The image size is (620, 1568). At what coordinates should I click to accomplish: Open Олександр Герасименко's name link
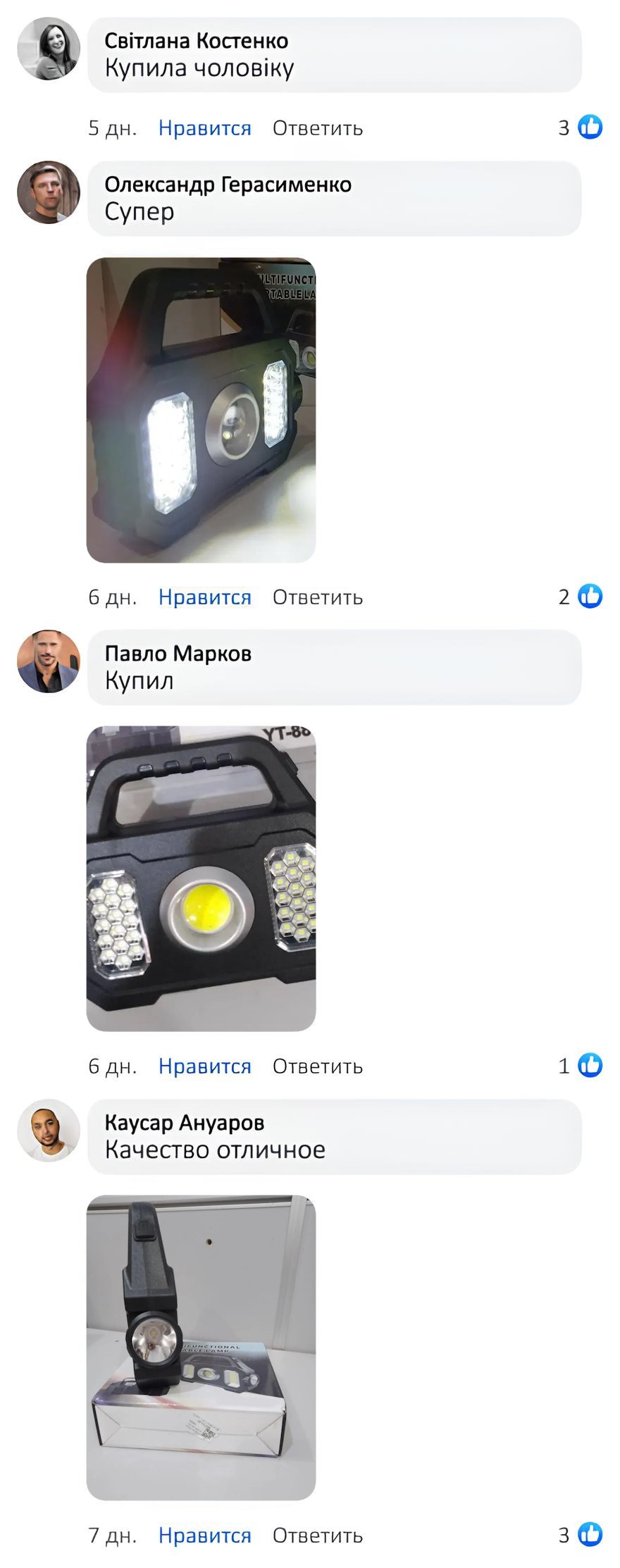[228, 185]
